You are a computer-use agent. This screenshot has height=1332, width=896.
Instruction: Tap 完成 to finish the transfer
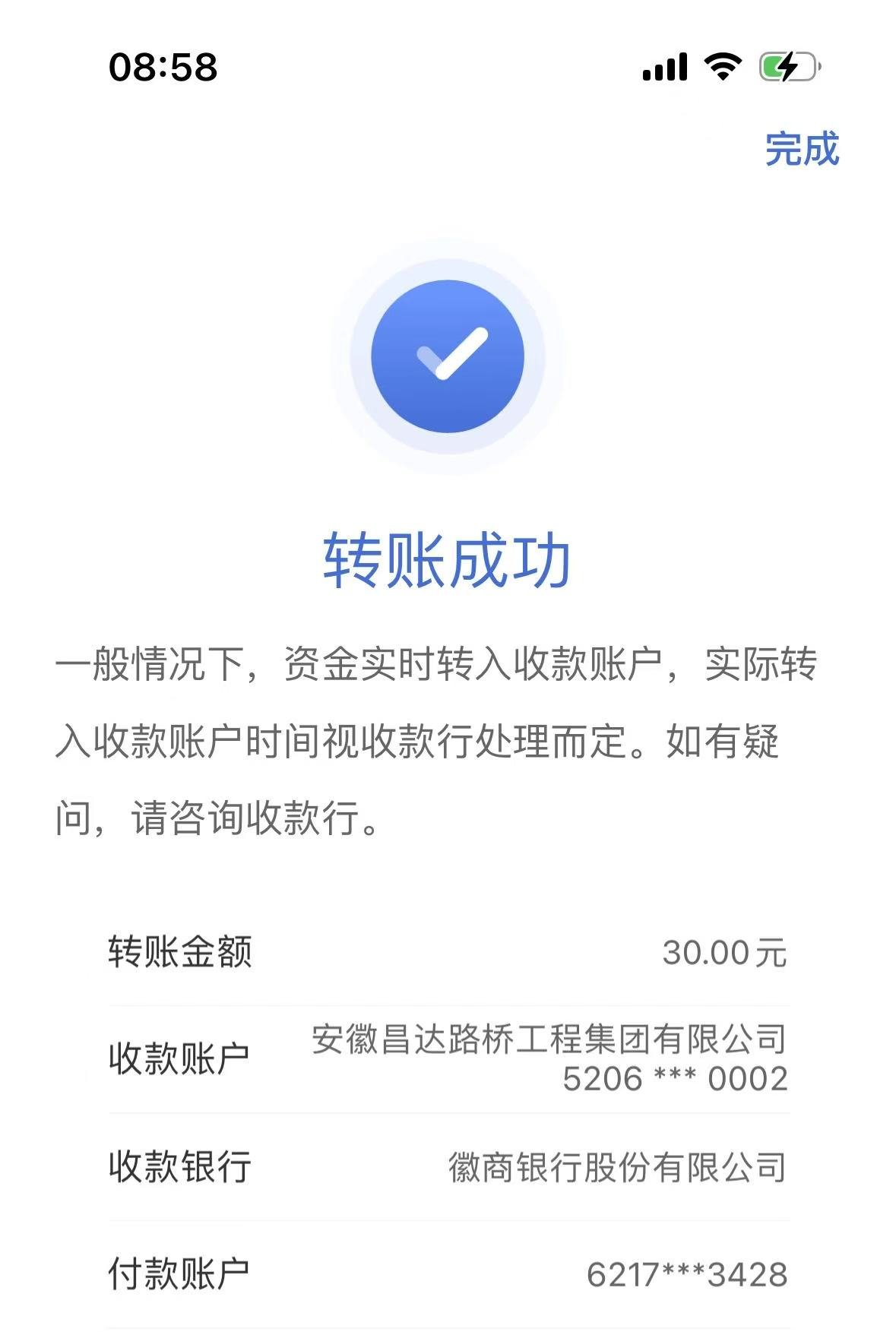coord(801,149)
